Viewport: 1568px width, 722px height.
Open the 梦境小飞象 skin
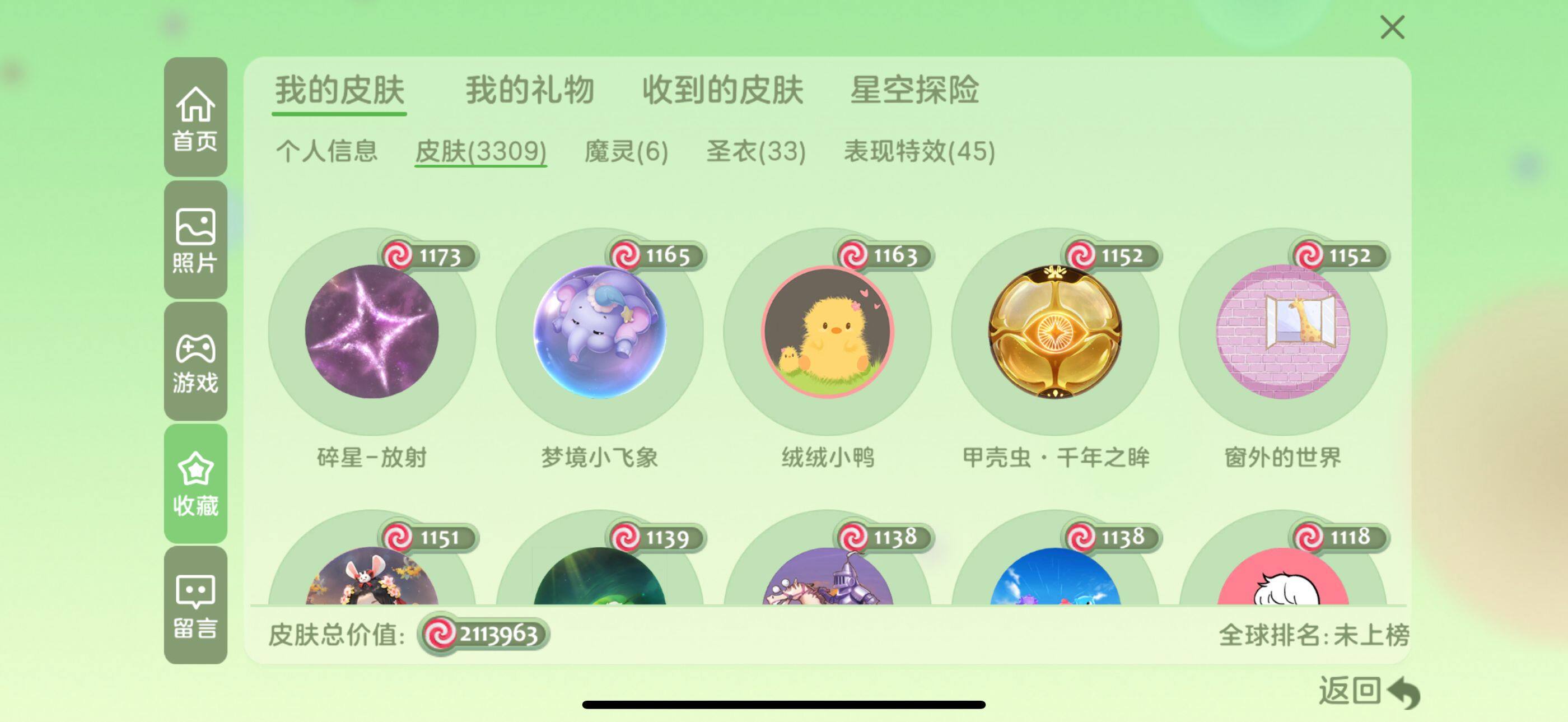click(x=600, y=332)
